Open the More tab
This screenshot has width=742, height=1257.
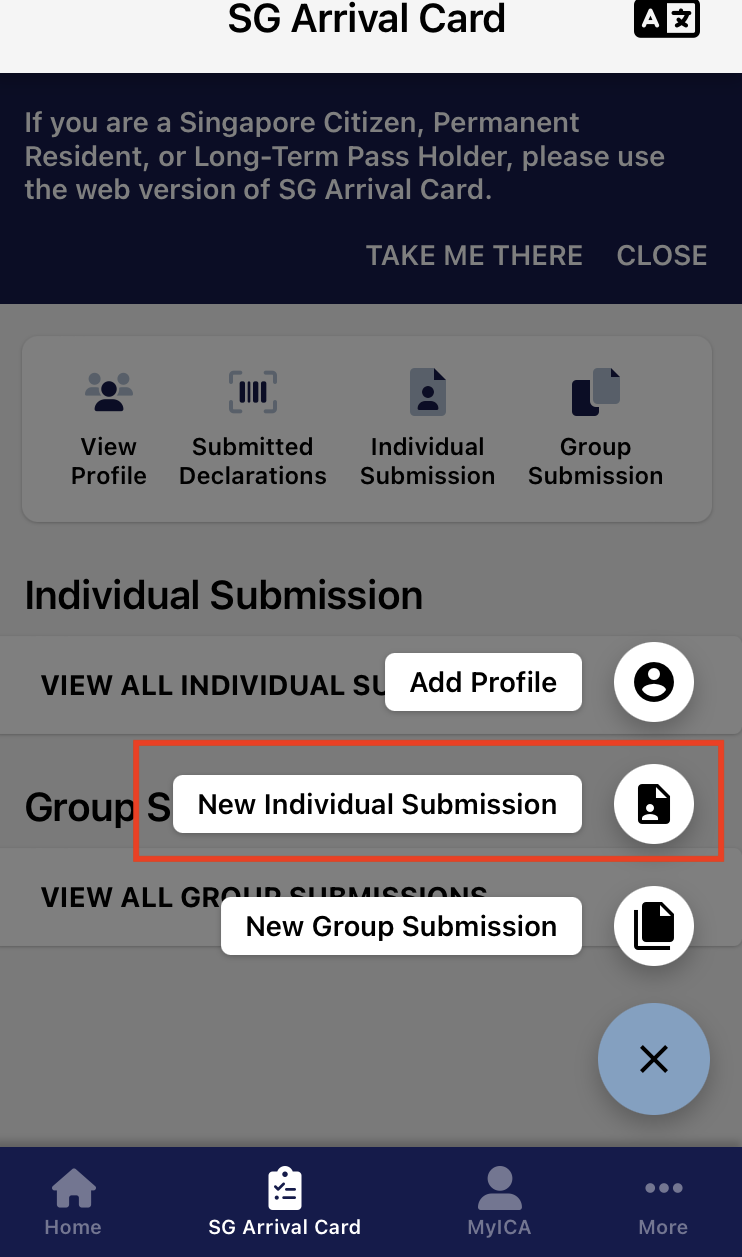(x=663, y=1201)
